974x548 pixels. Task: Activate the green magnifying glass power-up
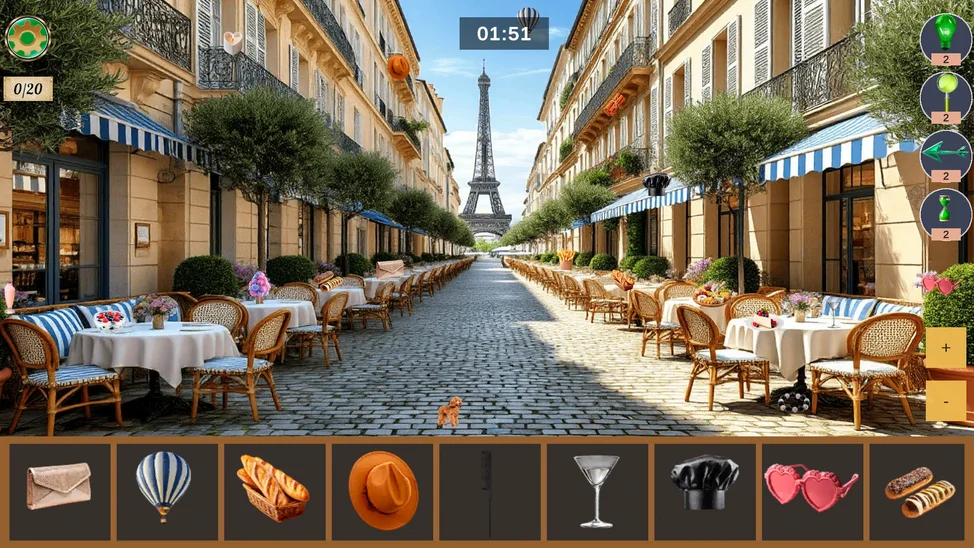click(945, 96)
